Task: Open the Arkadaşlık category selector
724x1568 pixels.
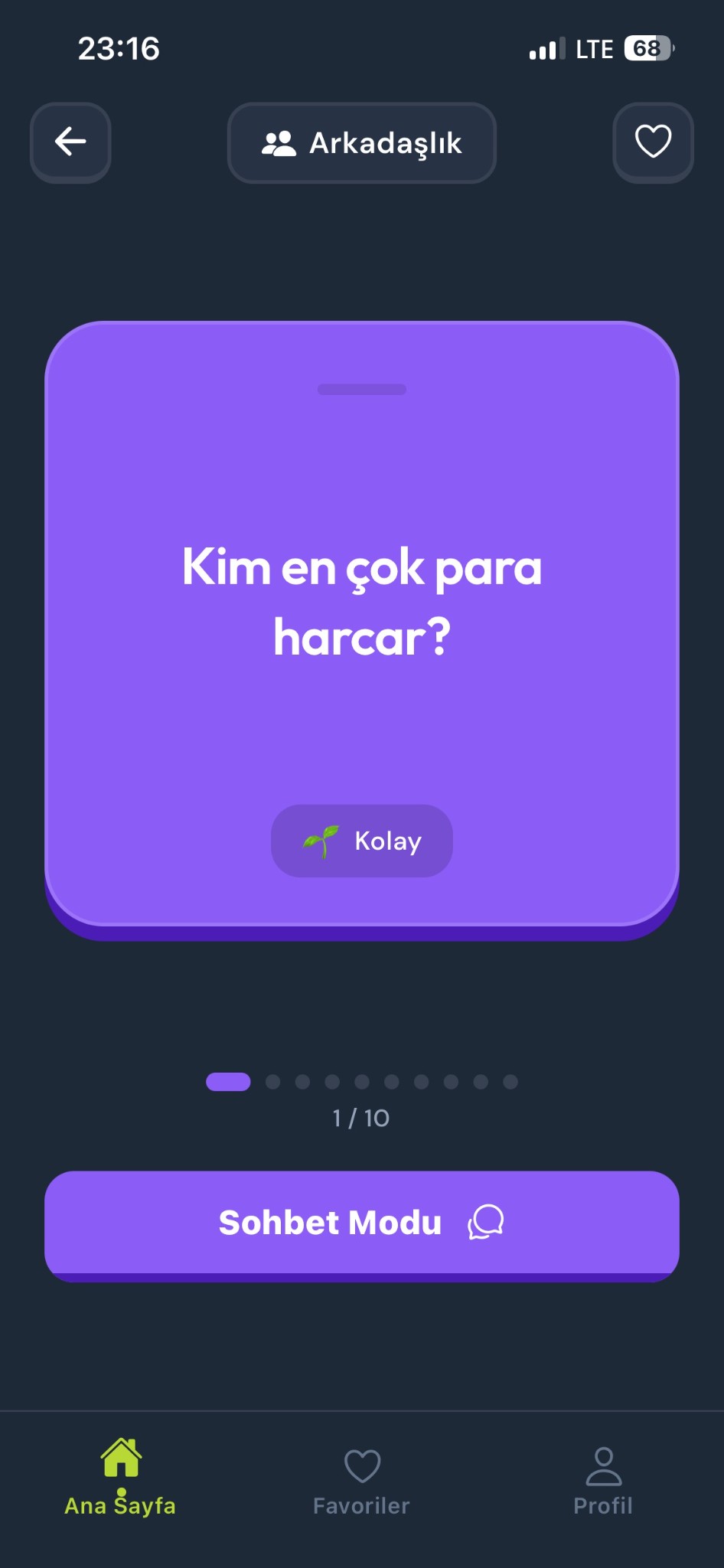Action: 361,142
